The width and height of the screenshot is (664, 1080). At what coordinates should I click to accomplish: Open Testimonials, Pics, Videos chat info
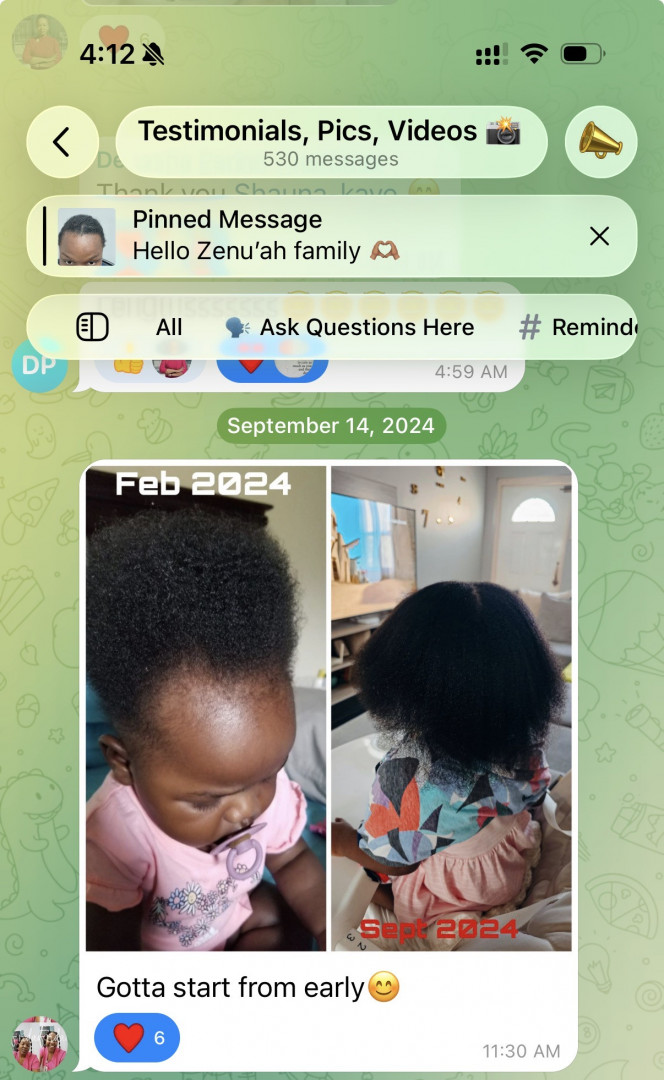(331, 142)
